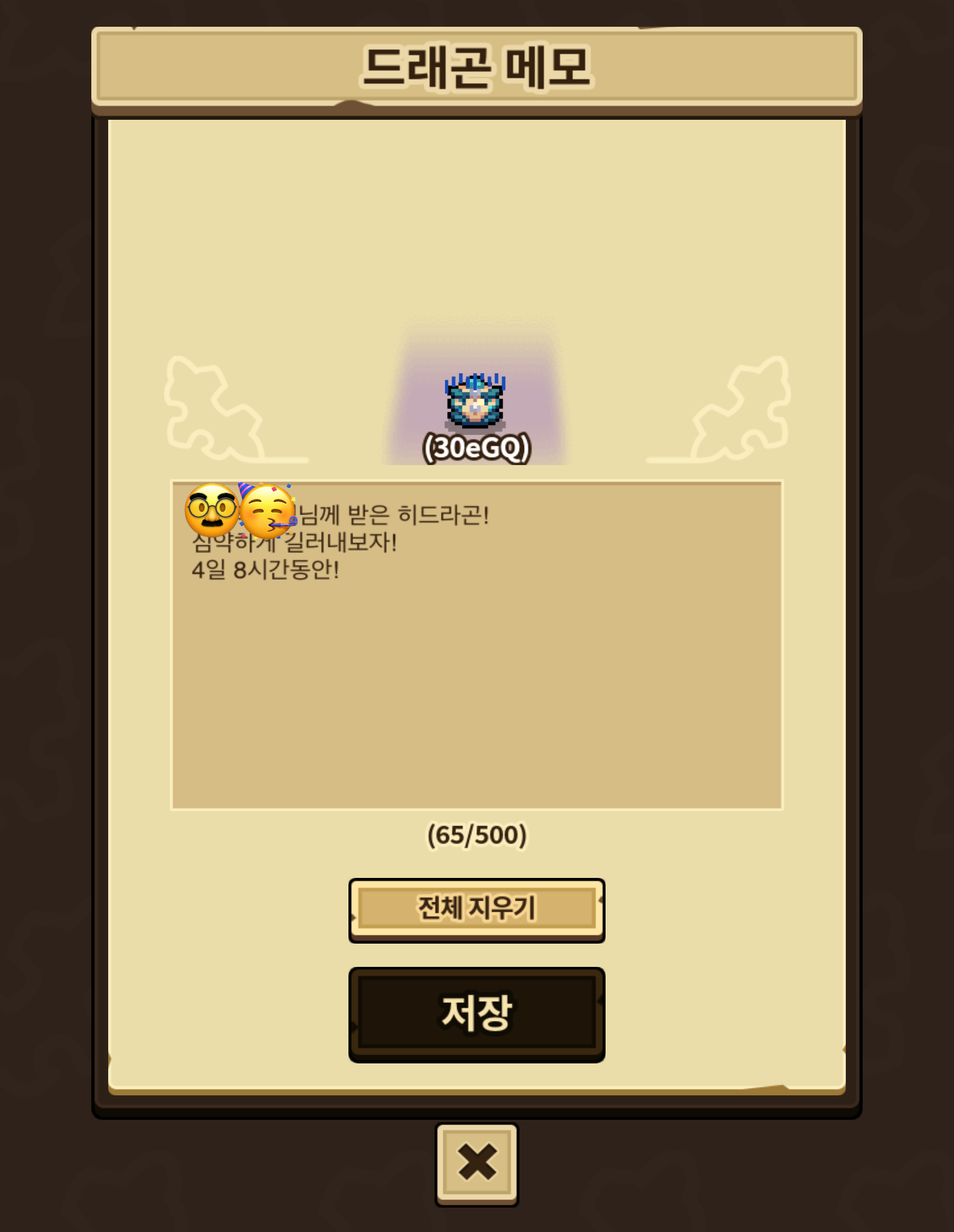Tap the dragon memo text field
Viewport: 954px width, 1232px height.
point(476,645)
